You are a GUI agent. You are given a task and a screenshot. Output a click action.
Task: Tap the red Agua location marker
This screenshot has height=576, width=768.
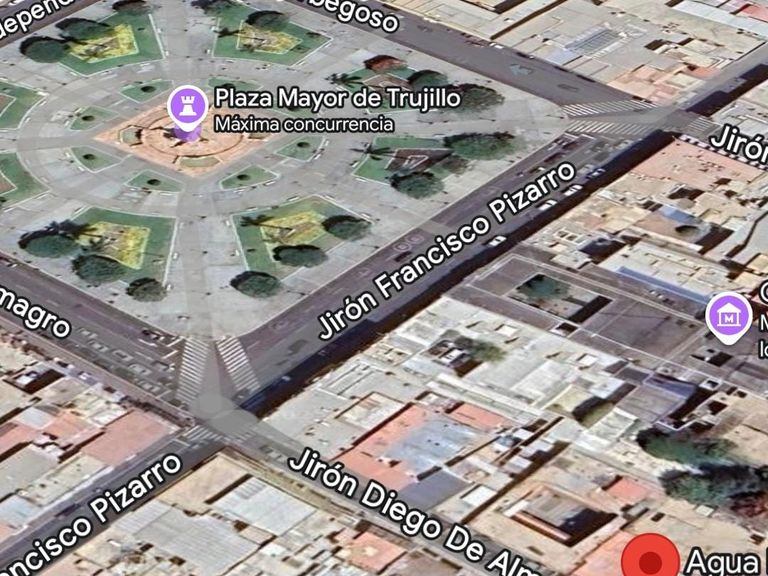[650, 558]
